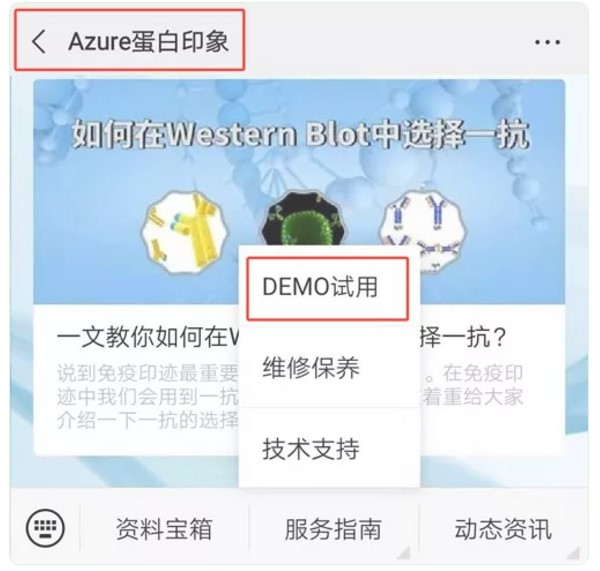
Task: Open 技术支持 from the popup menu
Action: coord(310,447)
